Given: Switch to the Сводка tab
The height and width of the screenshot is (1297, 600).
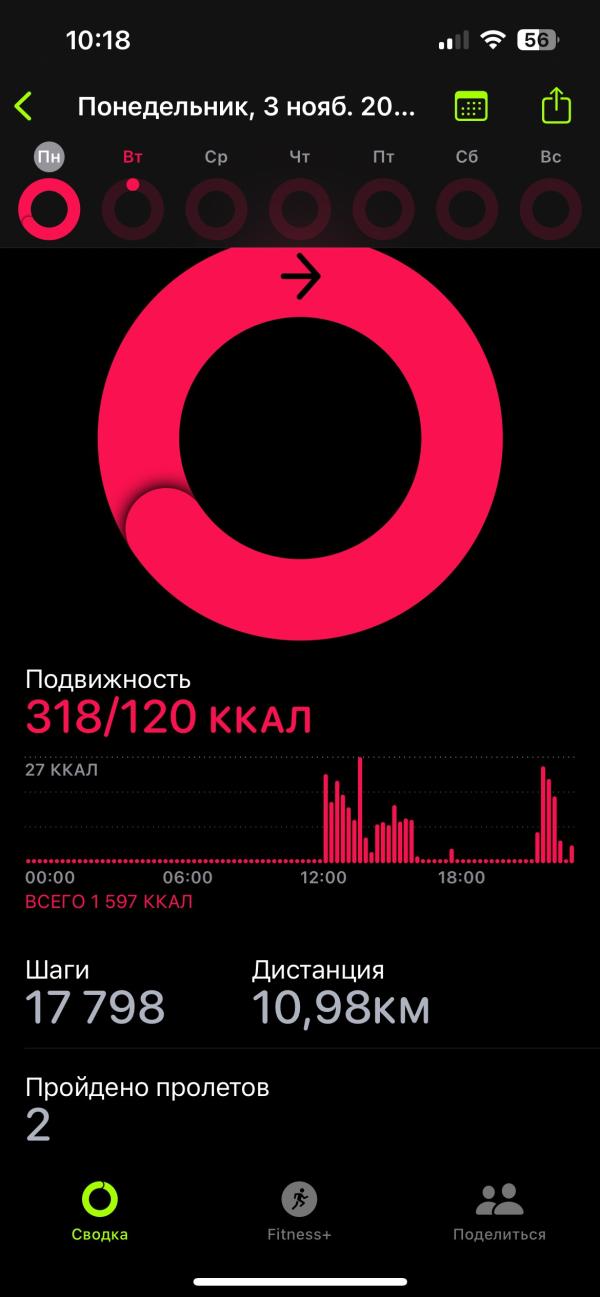Looking at the screenshot, I should (99, 1210).
